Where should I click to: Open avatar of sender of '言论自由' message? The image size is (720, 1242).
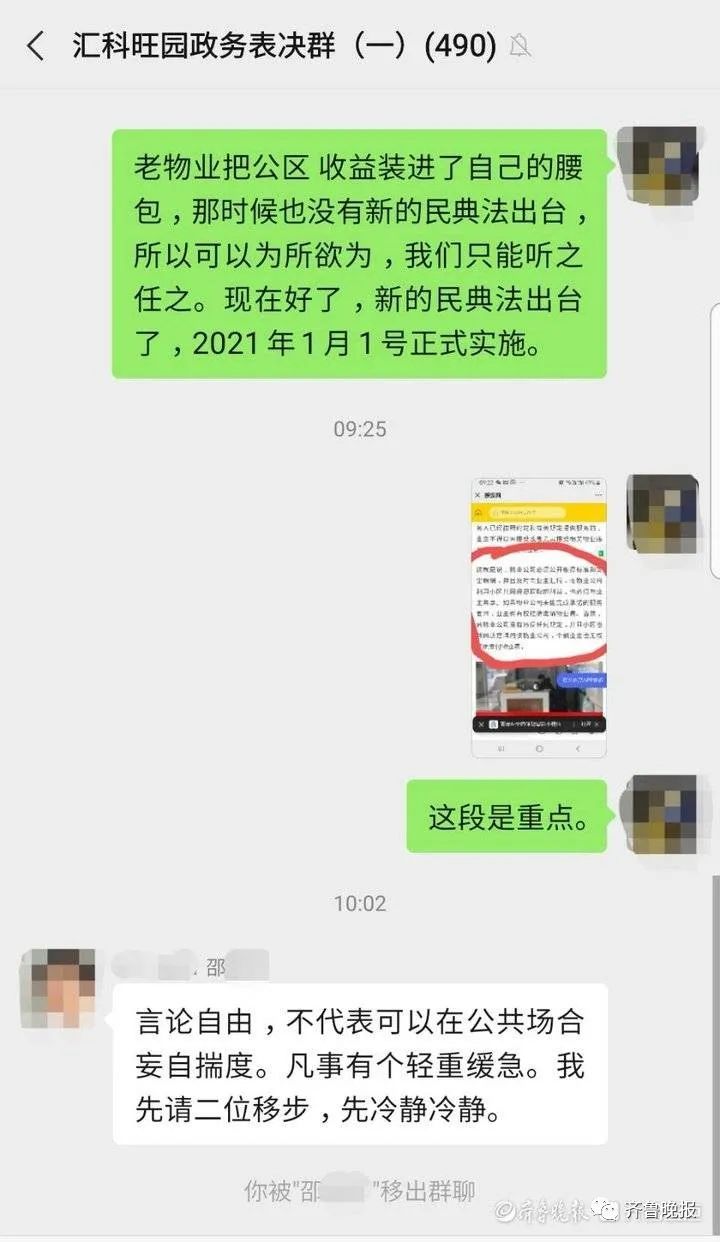(x=59, y=988)
